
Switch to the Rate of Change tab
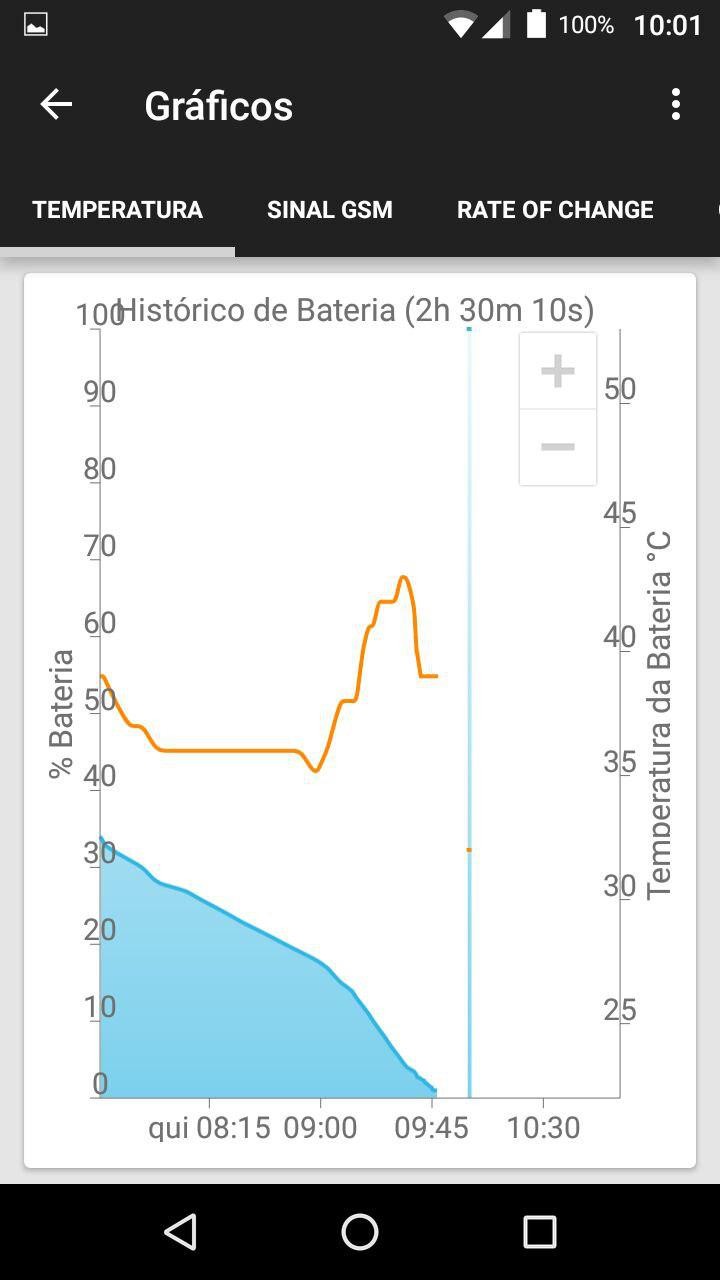(x=555, y=210)
